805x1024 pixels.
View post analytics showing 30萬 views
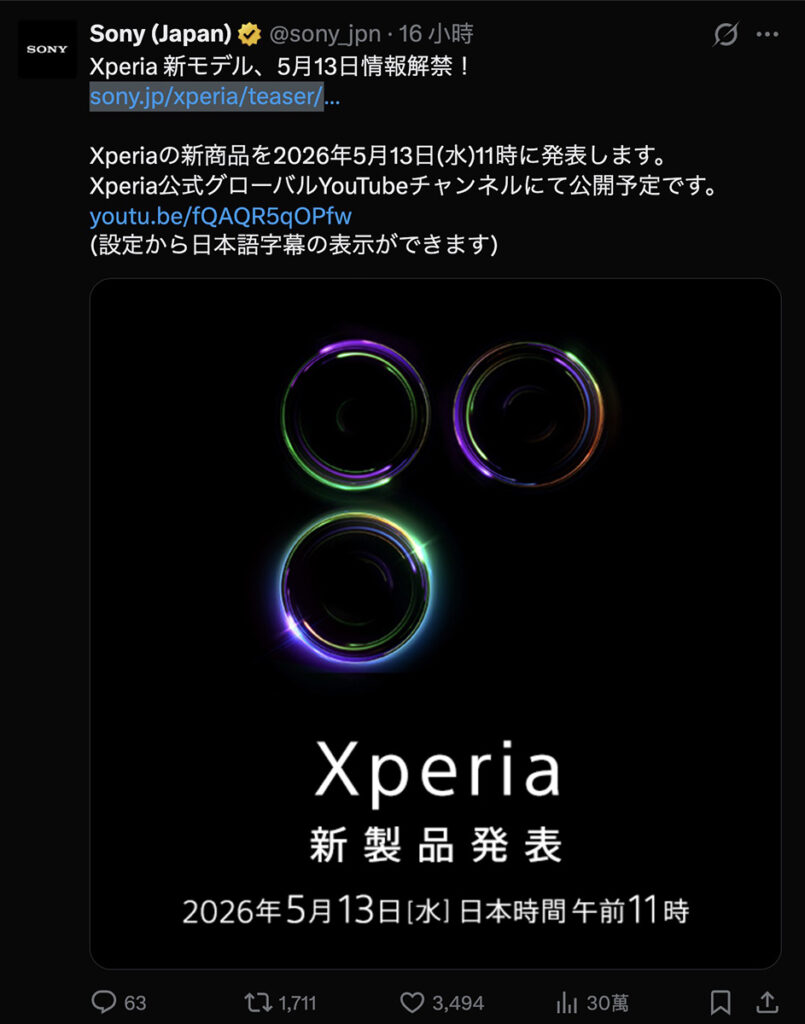pos(592,1002)
